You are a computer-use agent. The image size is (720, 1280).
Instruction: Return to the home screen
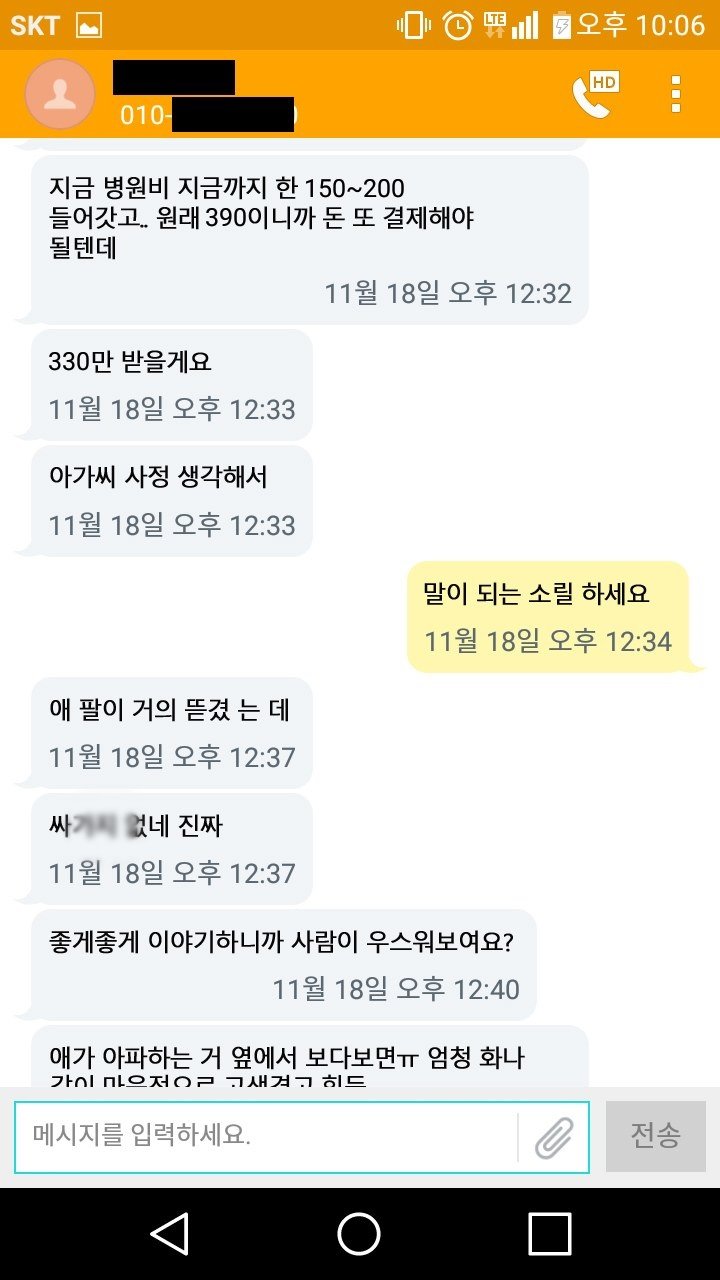coord(359,1233)
